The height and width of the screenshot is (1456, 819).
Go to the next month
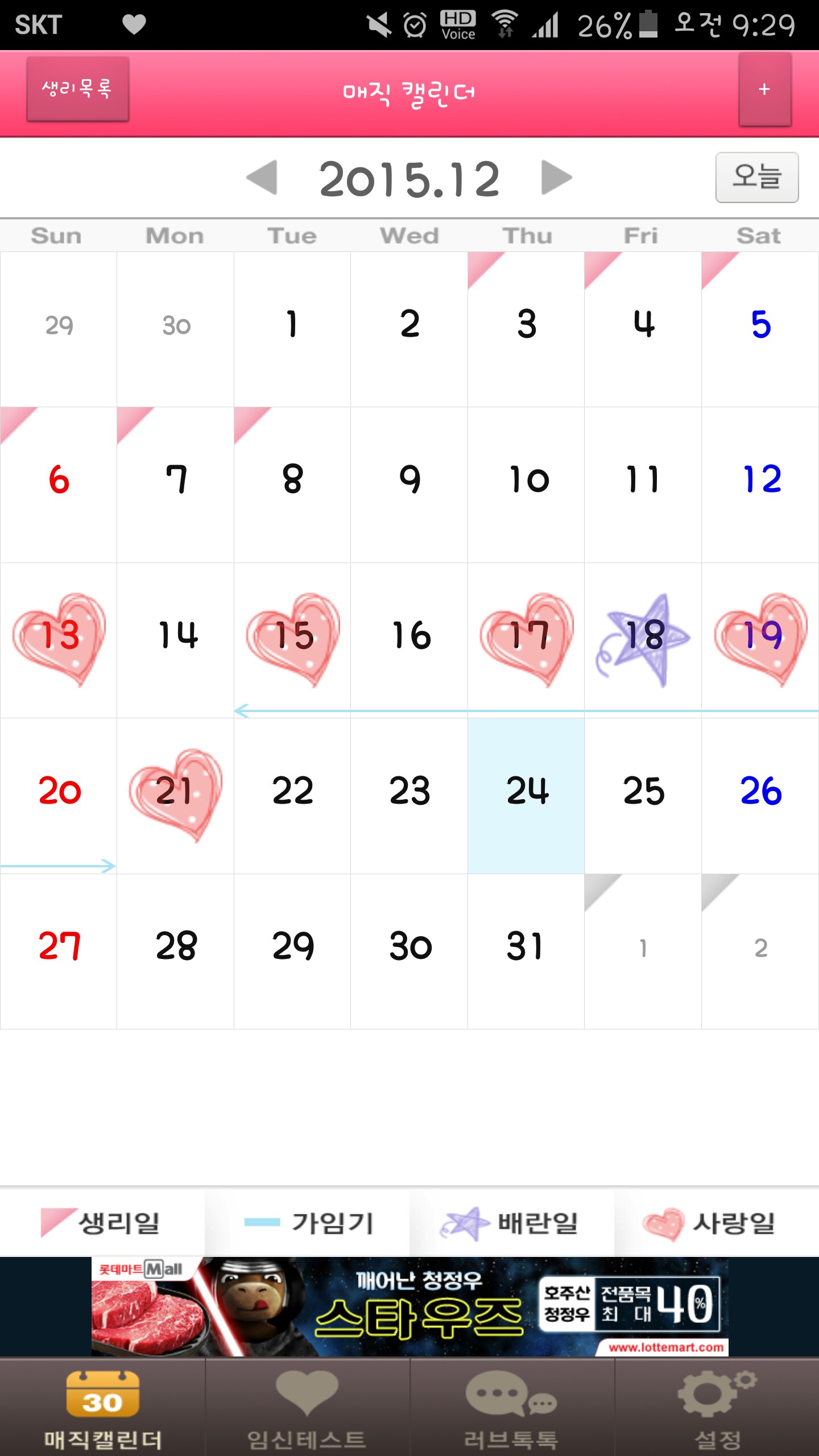coord(556,177)
